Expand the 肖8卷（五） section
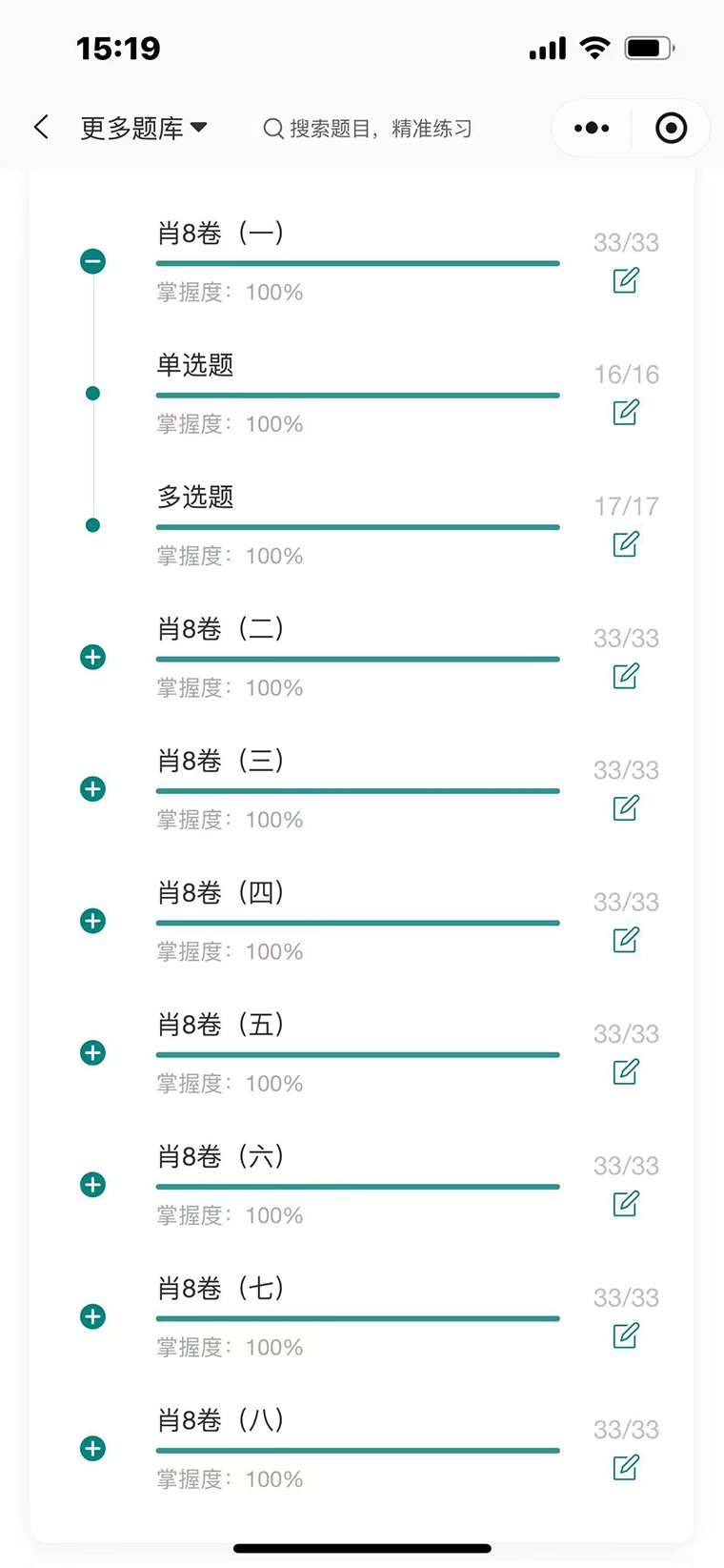724x1568 pixels. click(x=92, y=1053)
